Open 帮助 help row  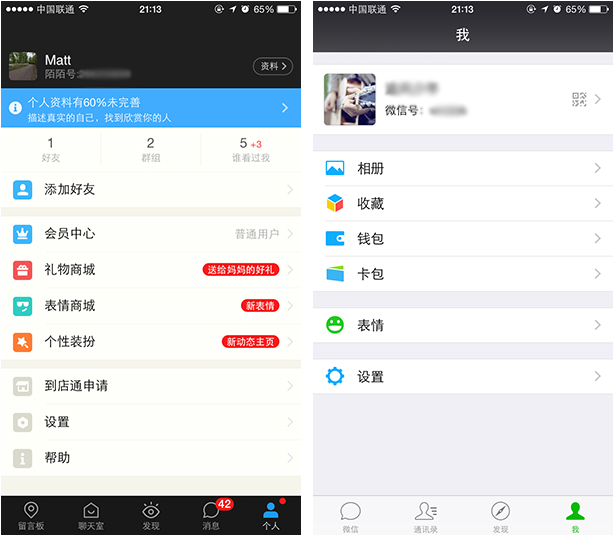click(150, 457)
